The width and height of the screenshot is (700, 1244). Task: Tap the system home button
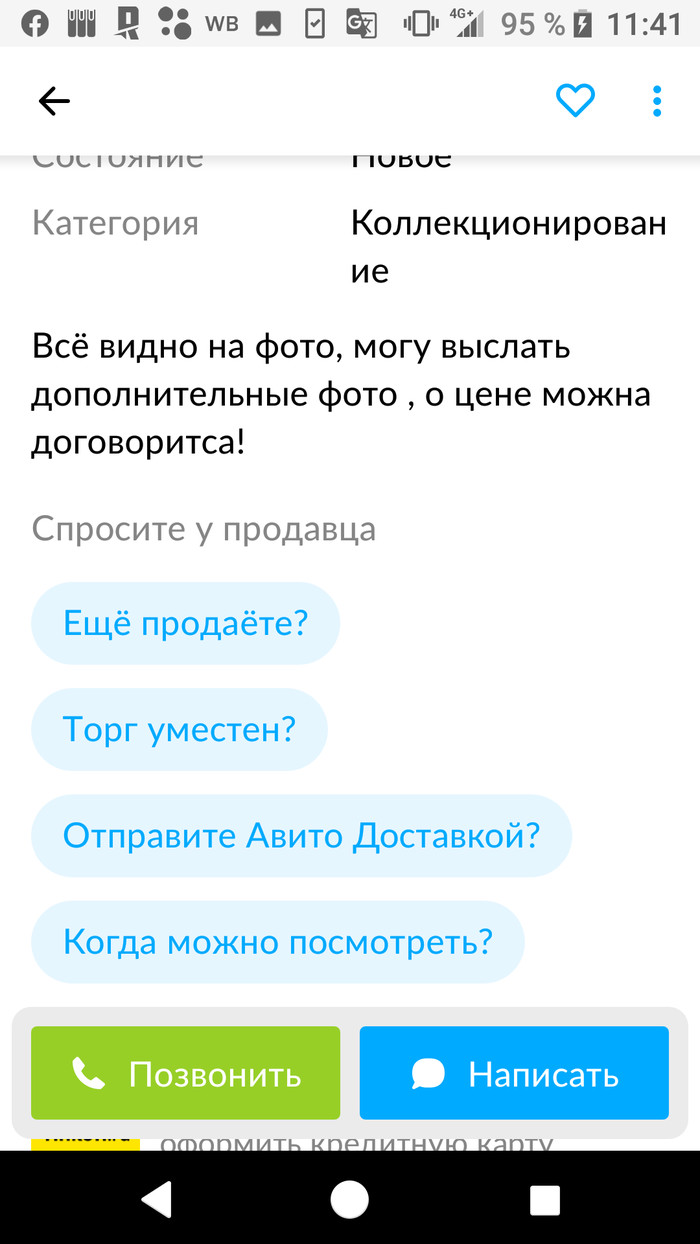pos(350,1199)
